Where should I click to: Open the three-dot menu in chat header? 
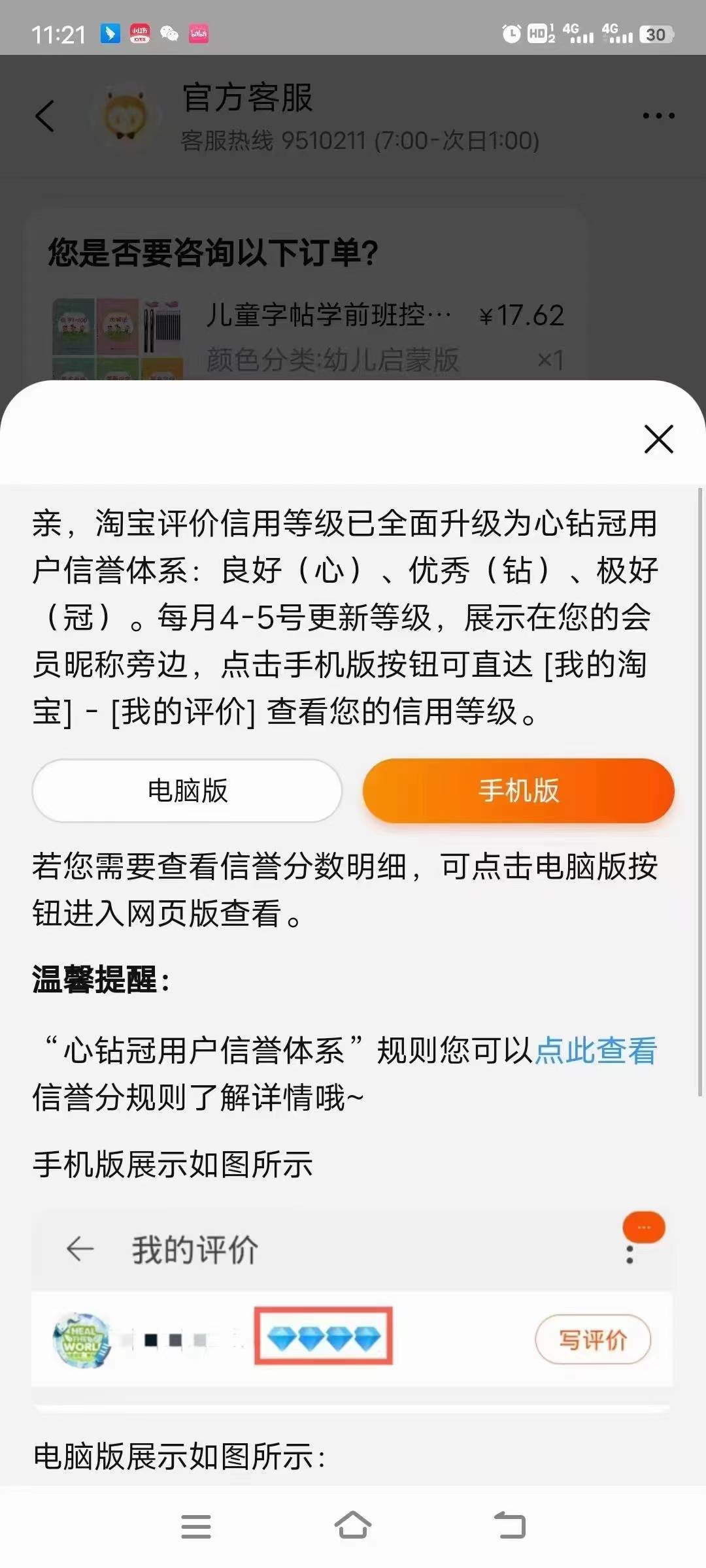(x=658, y=114)
